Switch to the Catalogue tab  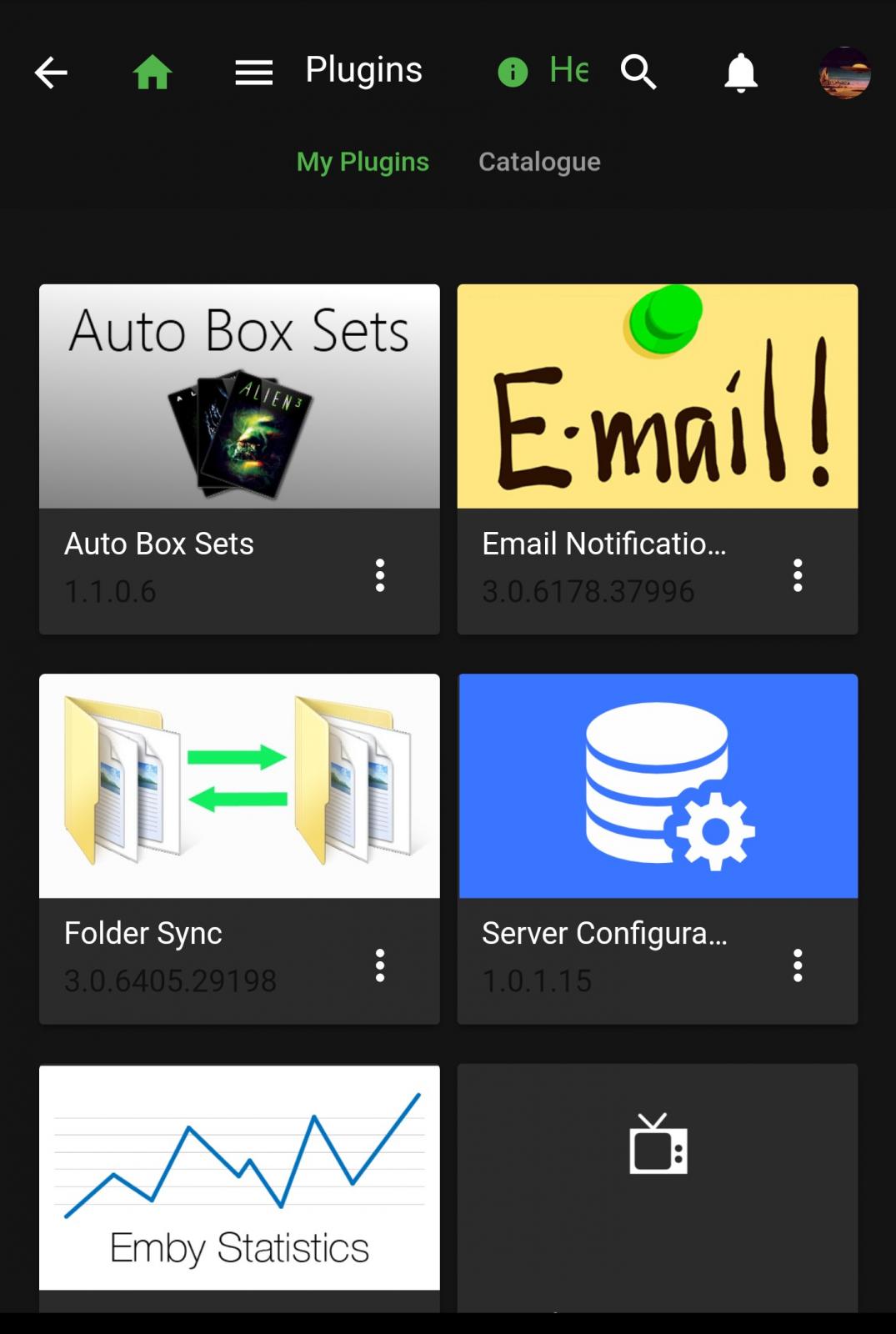[x=539, y=161]
